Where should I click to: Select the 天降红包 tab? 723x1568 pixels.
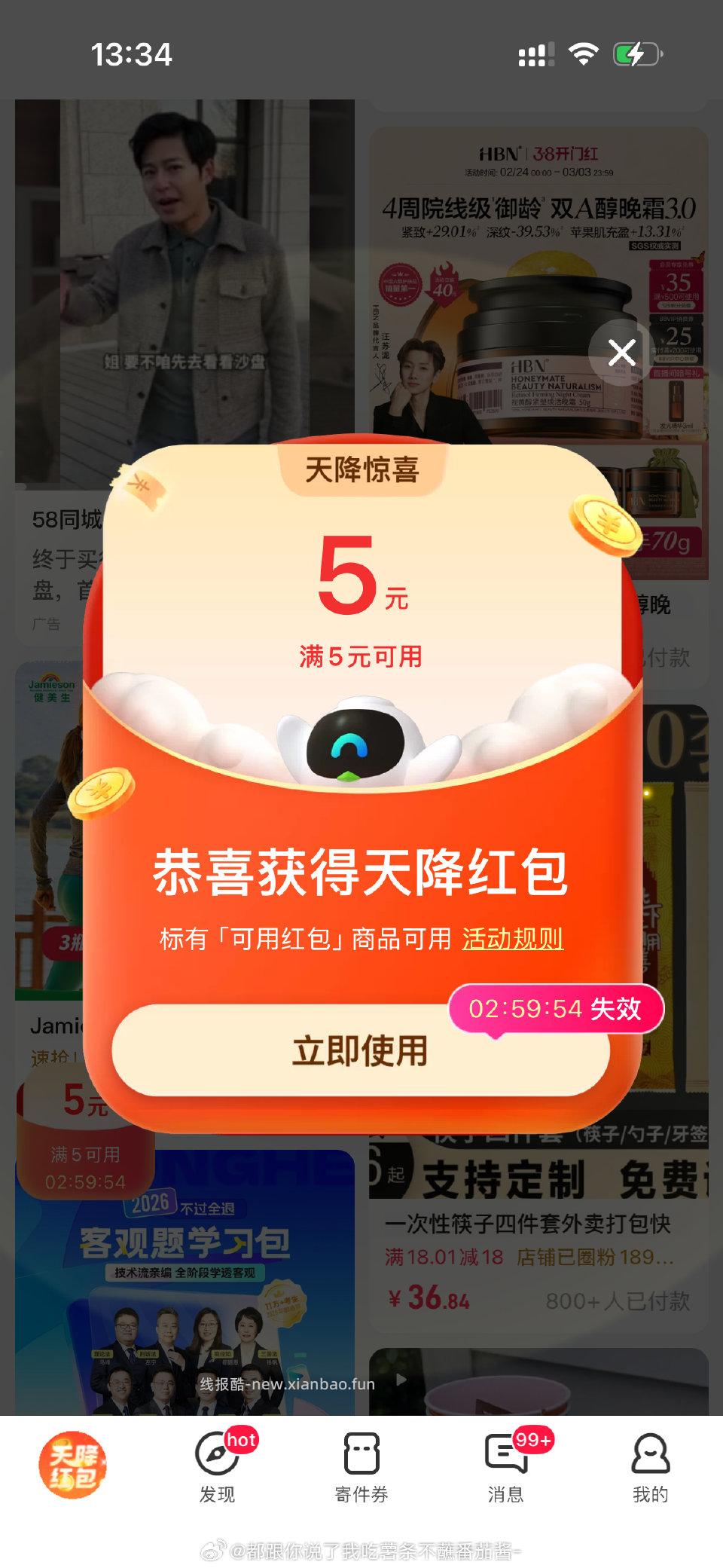[73, 1466]
